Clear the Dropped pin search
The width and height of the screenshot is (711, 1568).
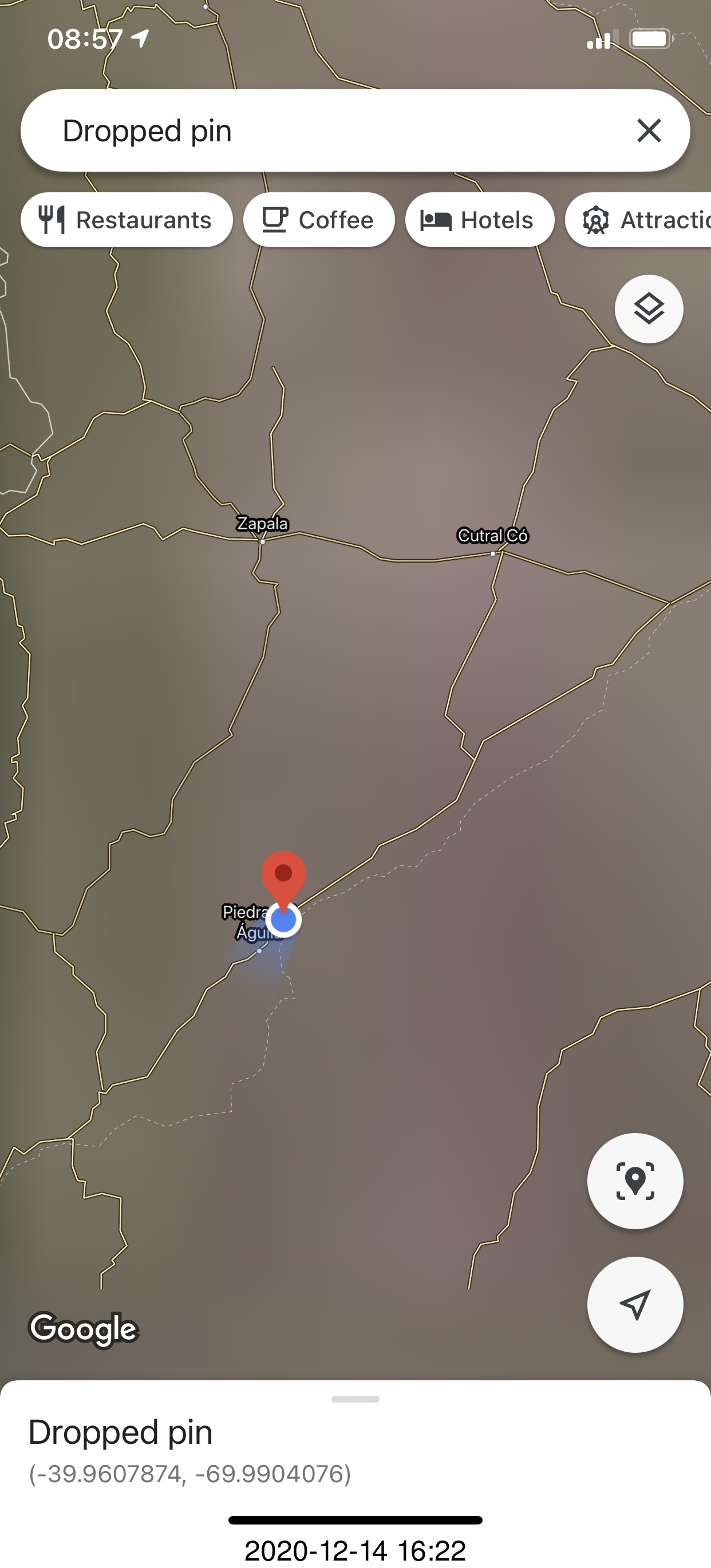[x=648, y=130]
